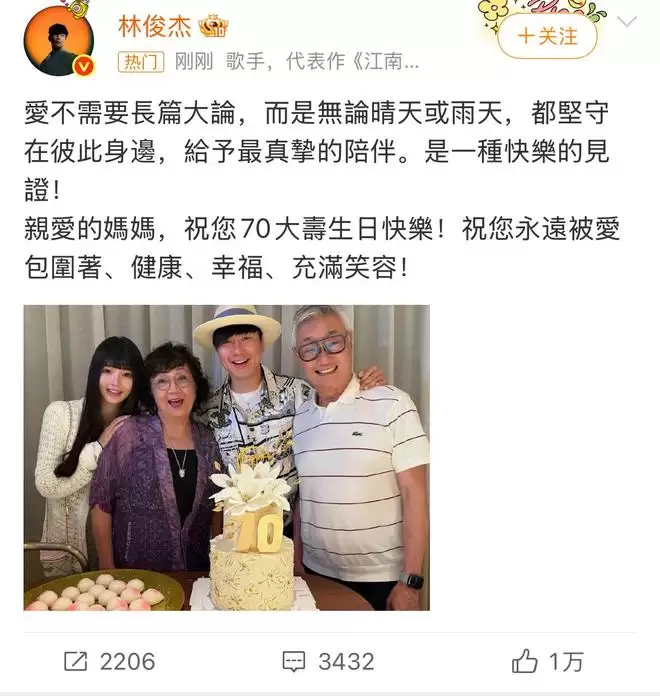Image resolution: width=660 pixels, height=696 pixels.
Task: Open the 3432 comments
Action: point(328,661)
